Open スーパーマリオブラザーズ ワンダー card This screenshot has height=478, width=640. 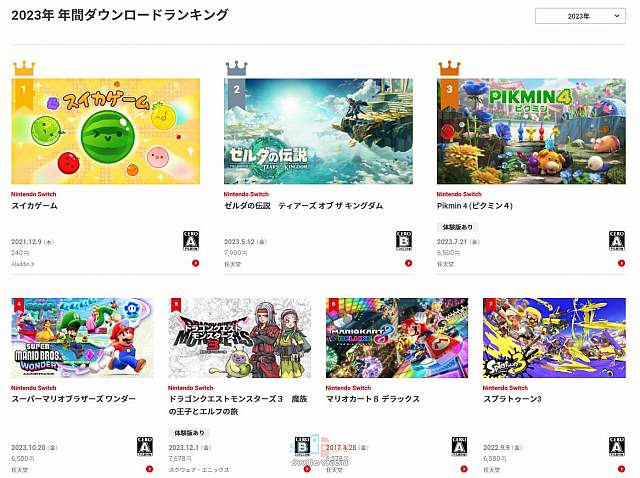pos(82,338)
